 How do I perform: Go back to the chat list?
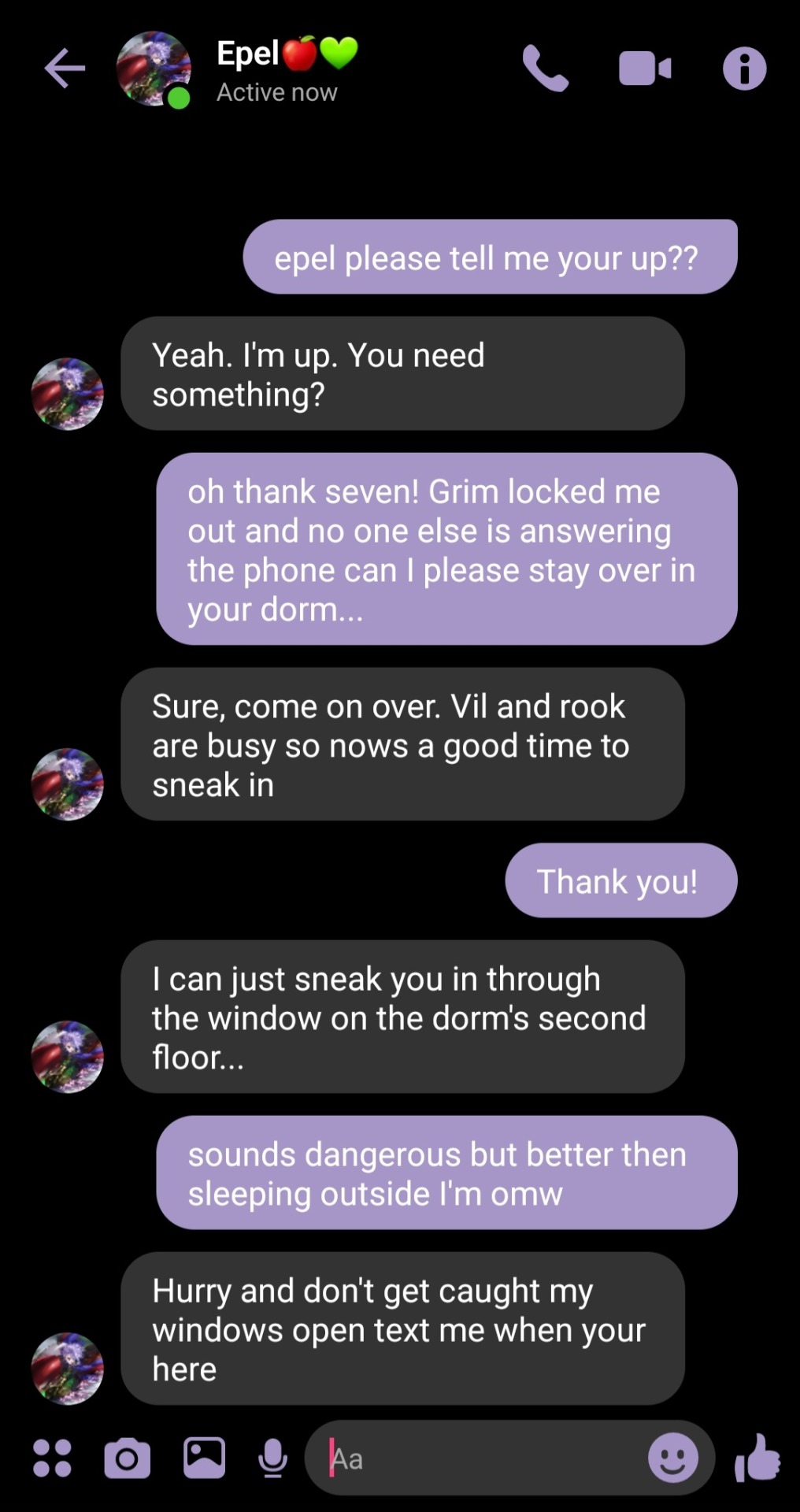(x=65, y=69)
